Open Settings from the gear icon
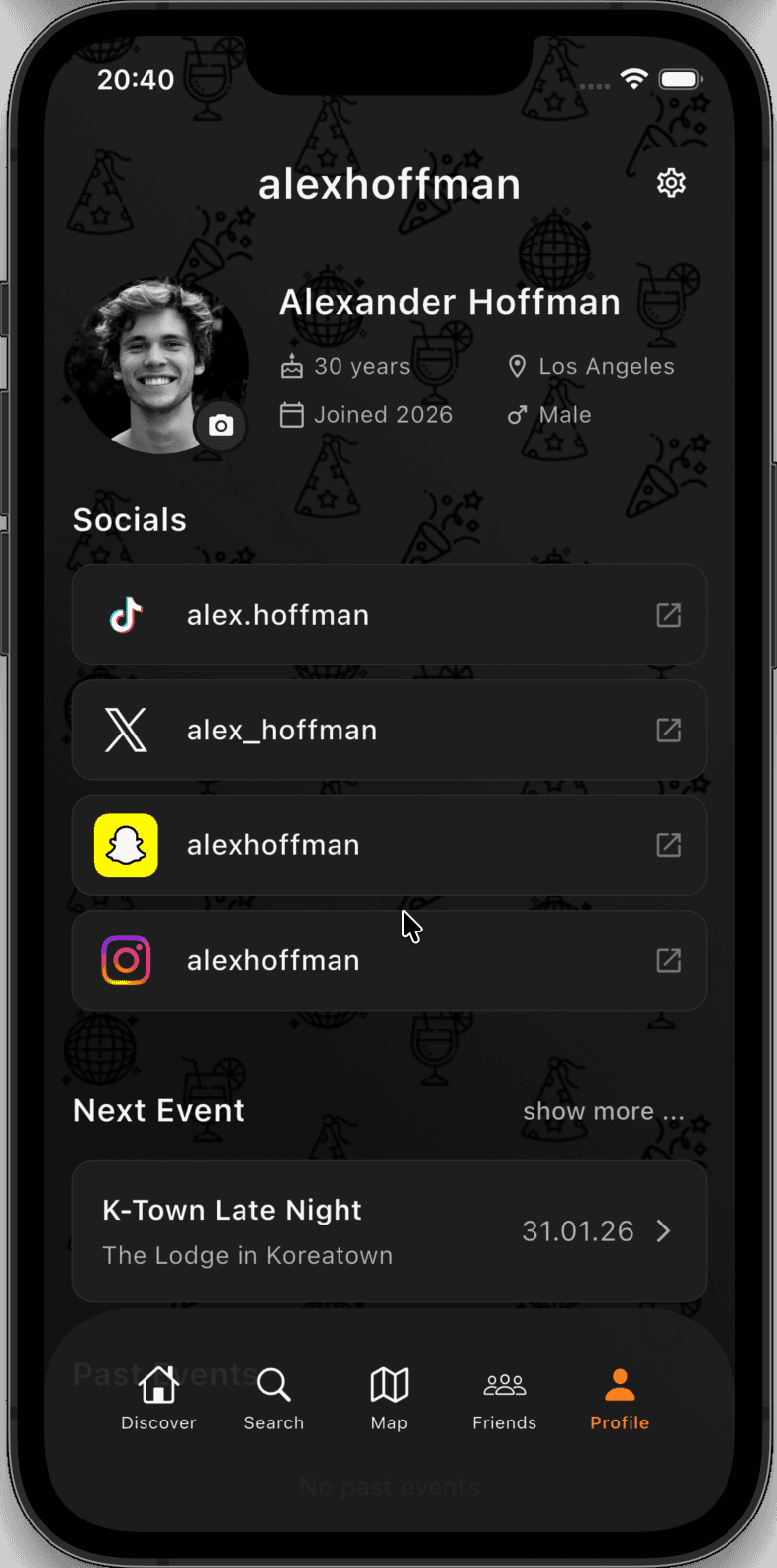 click(x=671, y=183)
